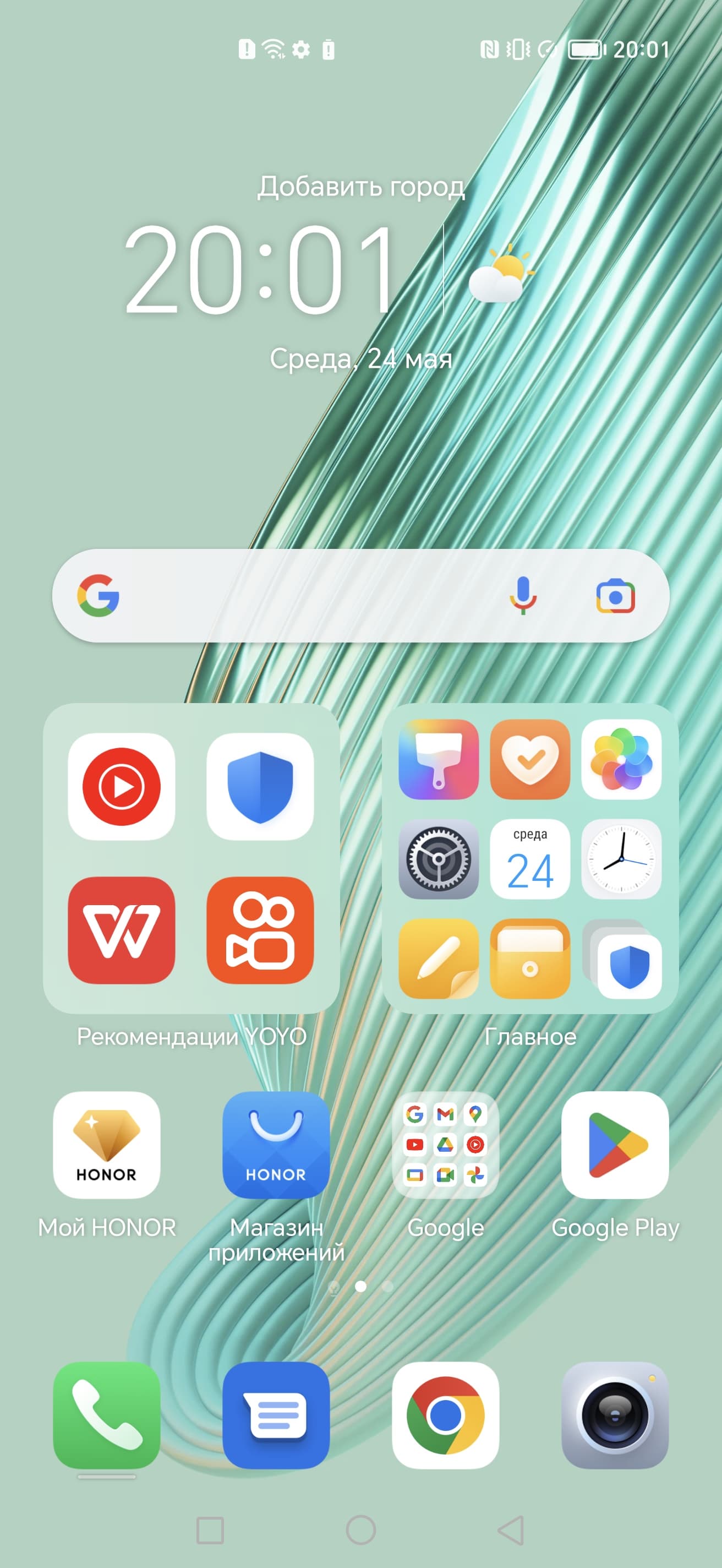Screen dimensions: 722x1568
Task: Open the Chrome browser from the dock
Action: coord(445,1415)
